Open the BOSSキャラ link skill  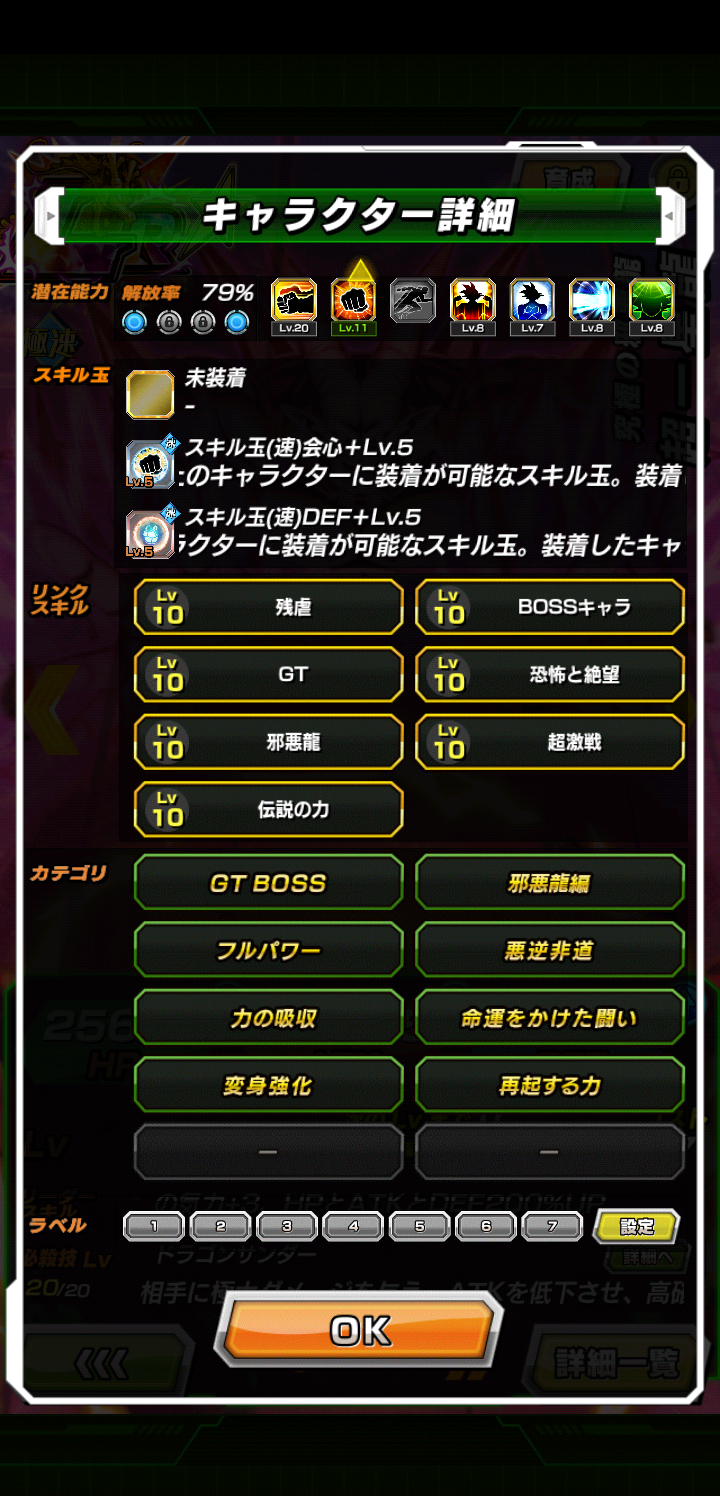[x=550, y=607]
